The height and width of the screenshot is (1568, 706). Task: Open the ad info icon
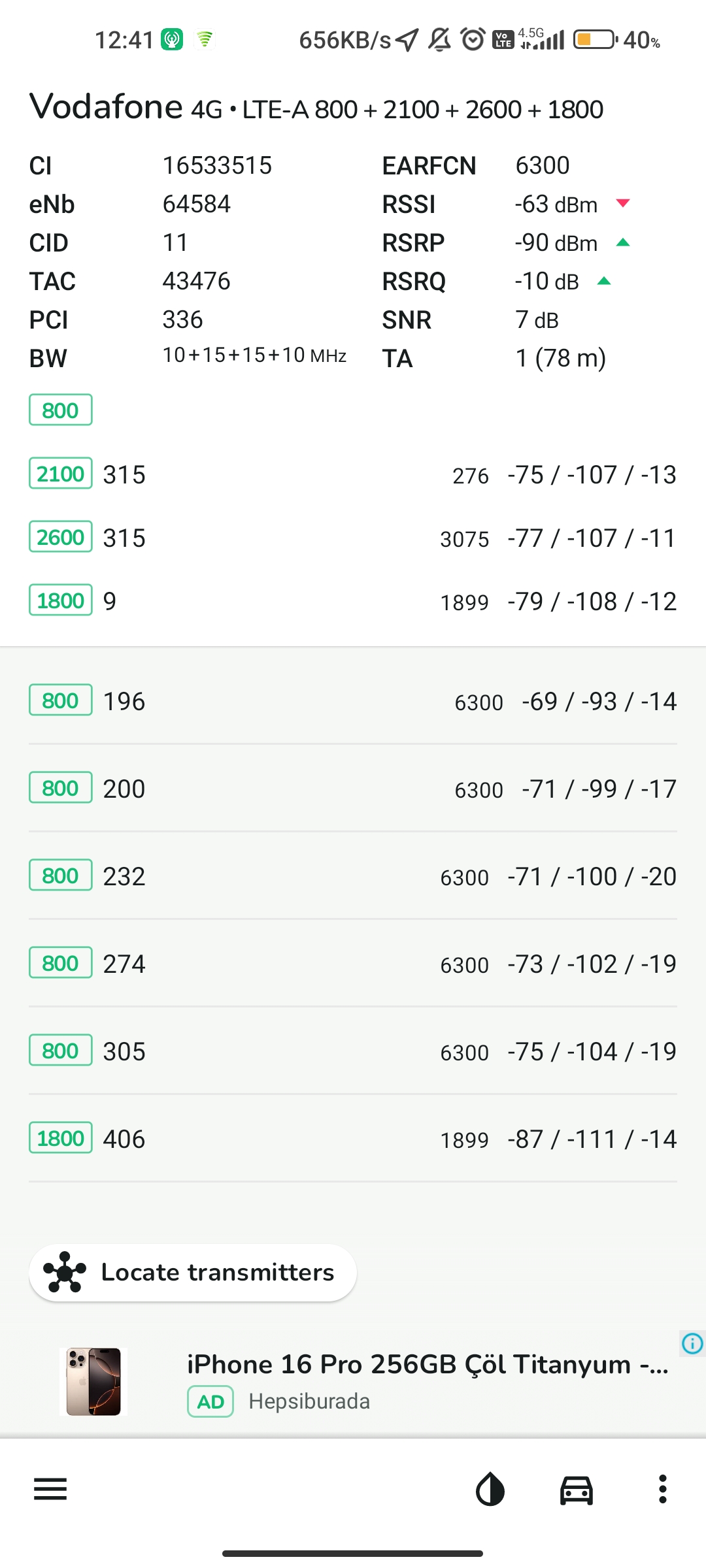click(x=692, y=1344)
